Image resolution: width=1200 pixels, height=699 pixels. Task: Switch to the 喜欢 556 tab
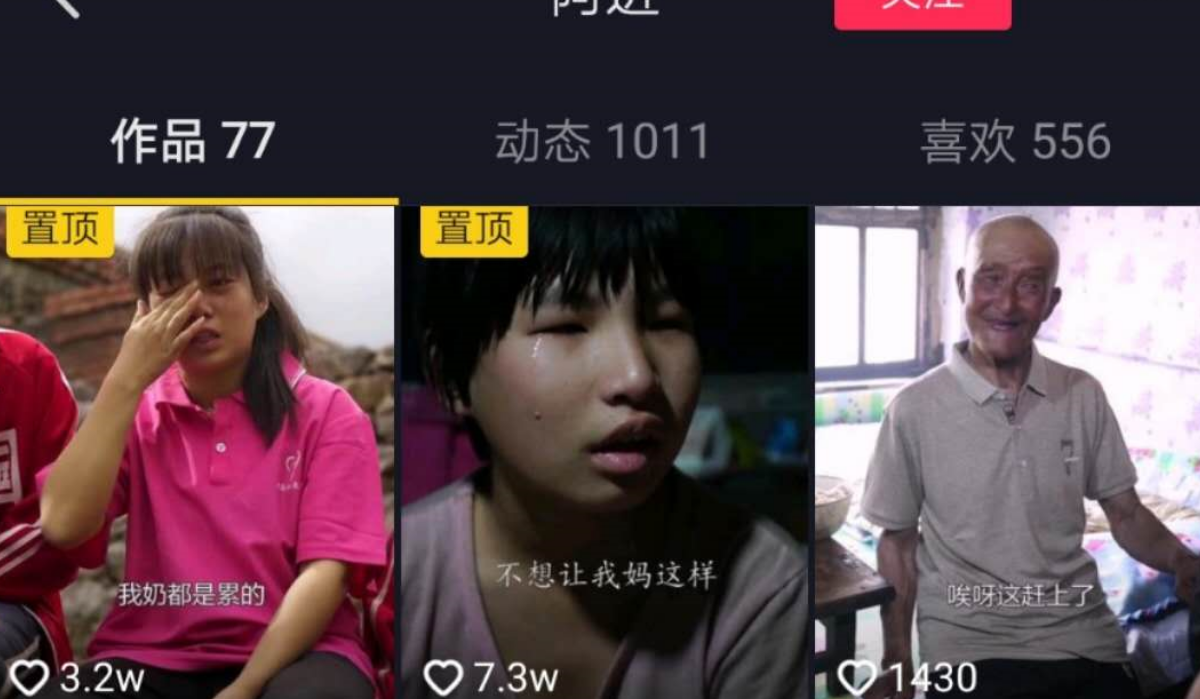click(1015, 142)
